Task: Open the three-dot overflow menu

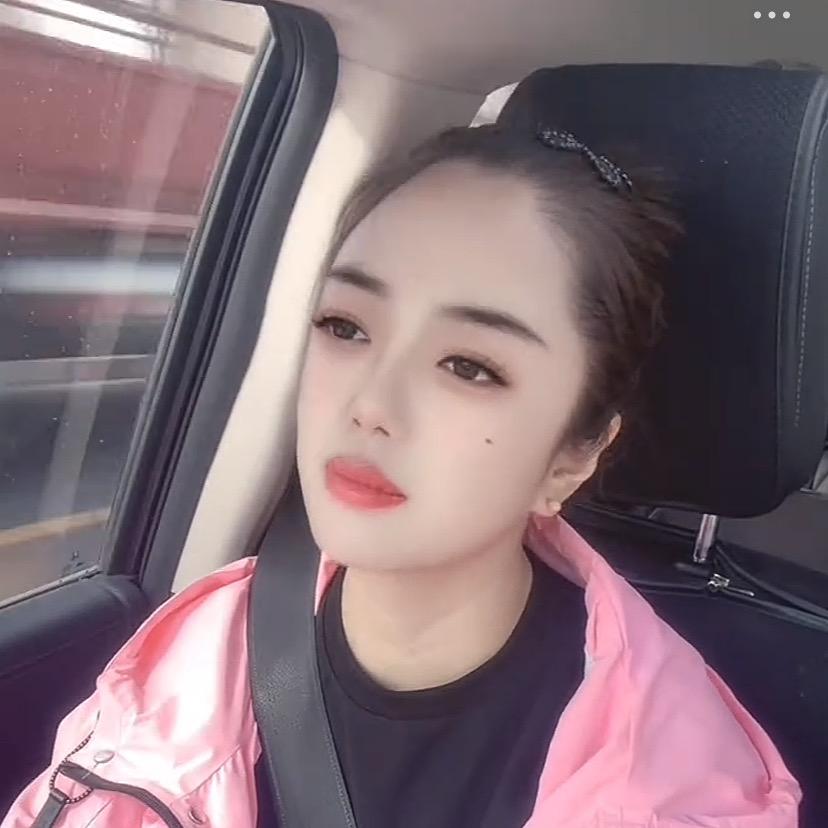Action: tap(771, 15)
